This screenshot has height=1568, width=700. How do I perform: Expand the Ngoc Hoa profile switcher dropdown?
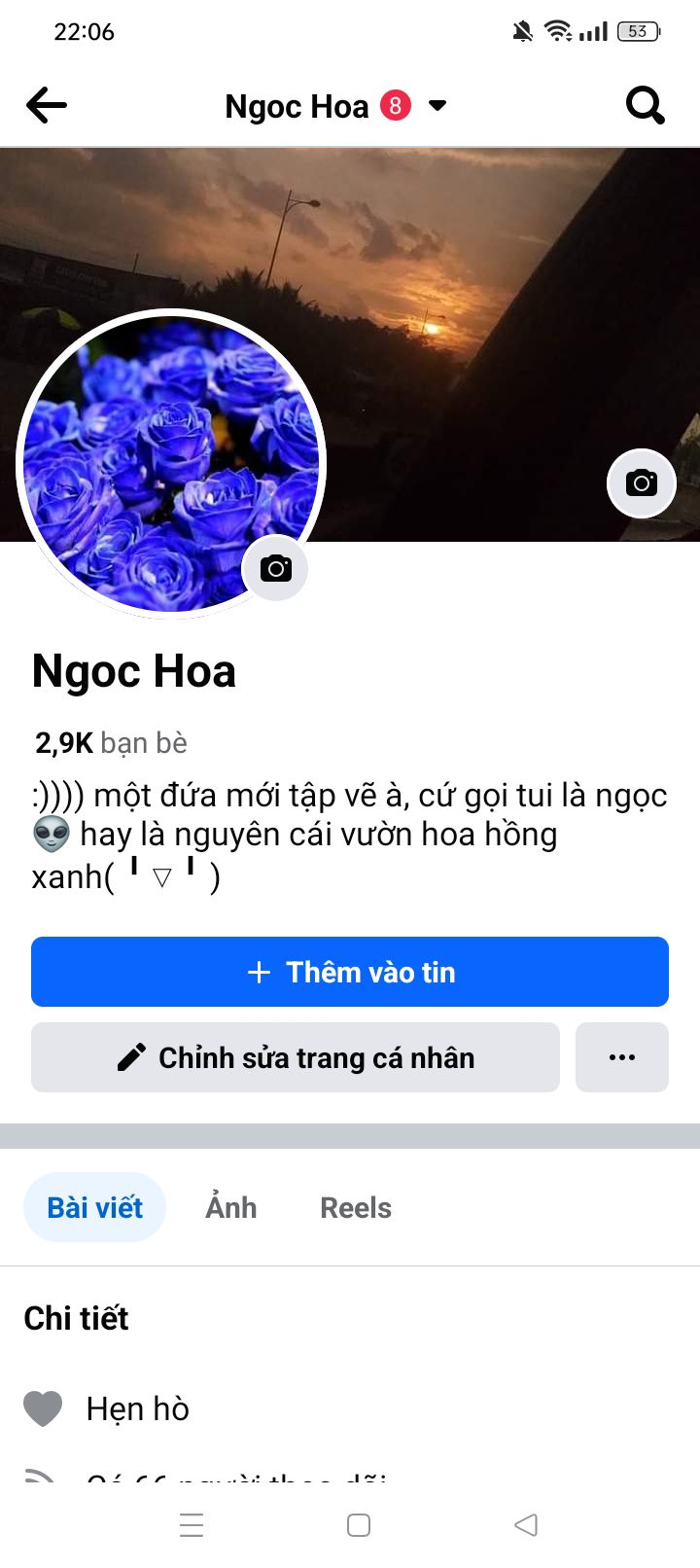tap(437, 105)
